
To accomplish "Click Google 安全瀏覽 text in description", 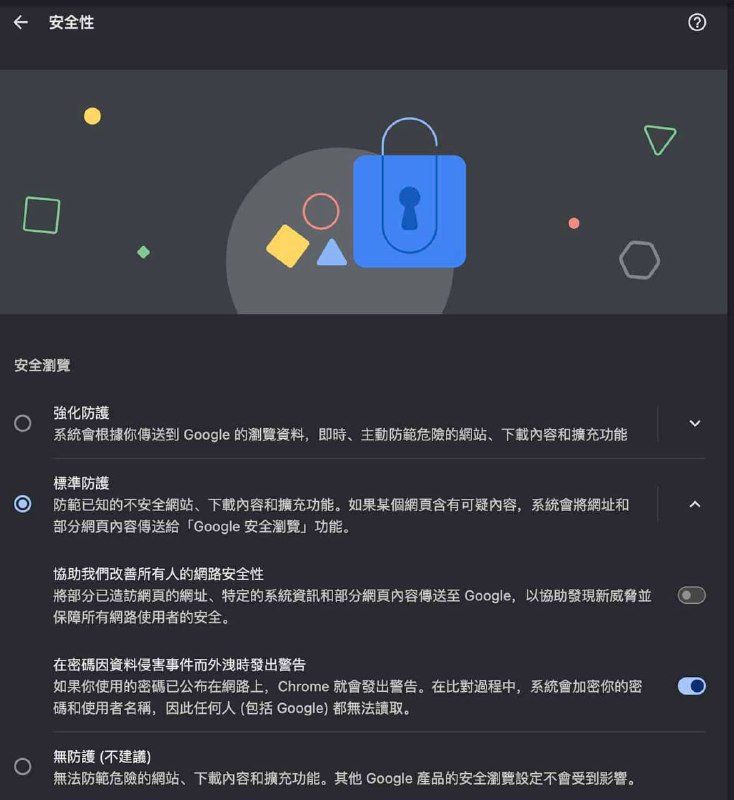I will [x=250, y=526].
